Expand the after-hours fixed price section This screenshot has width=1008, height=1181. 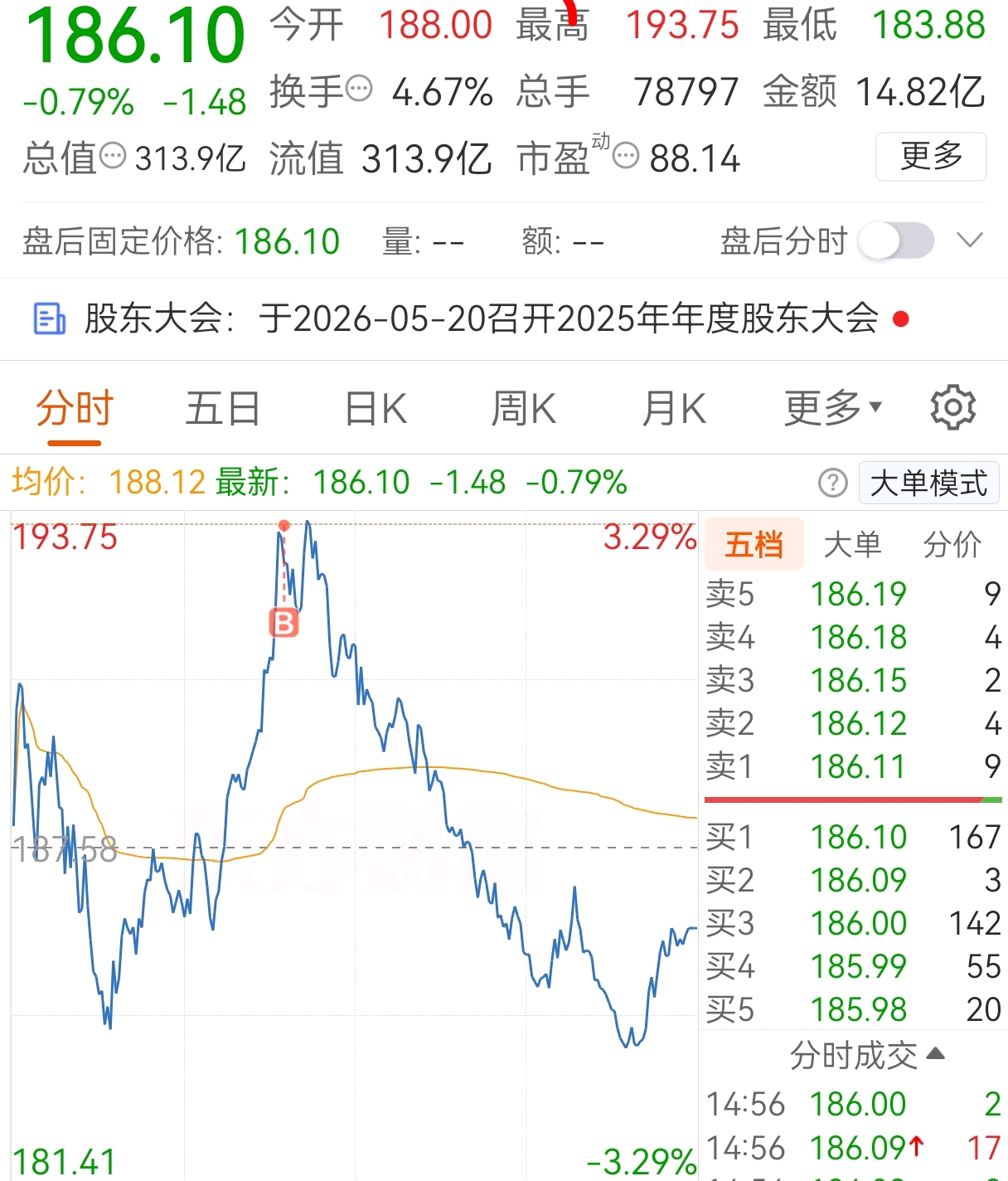tap(969, 241)
